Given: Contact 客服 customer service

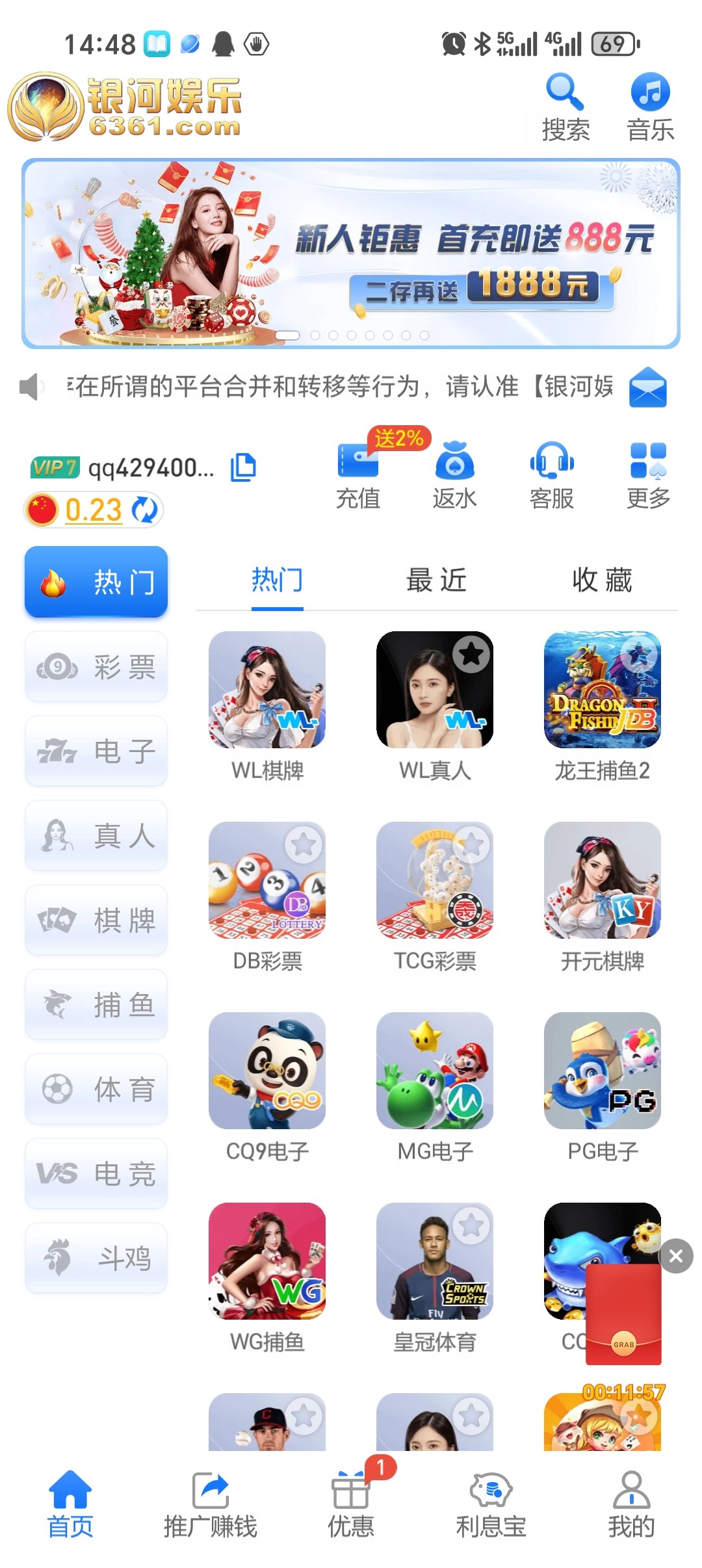Looking at the screenshot, I should click(x=551, y=475).
